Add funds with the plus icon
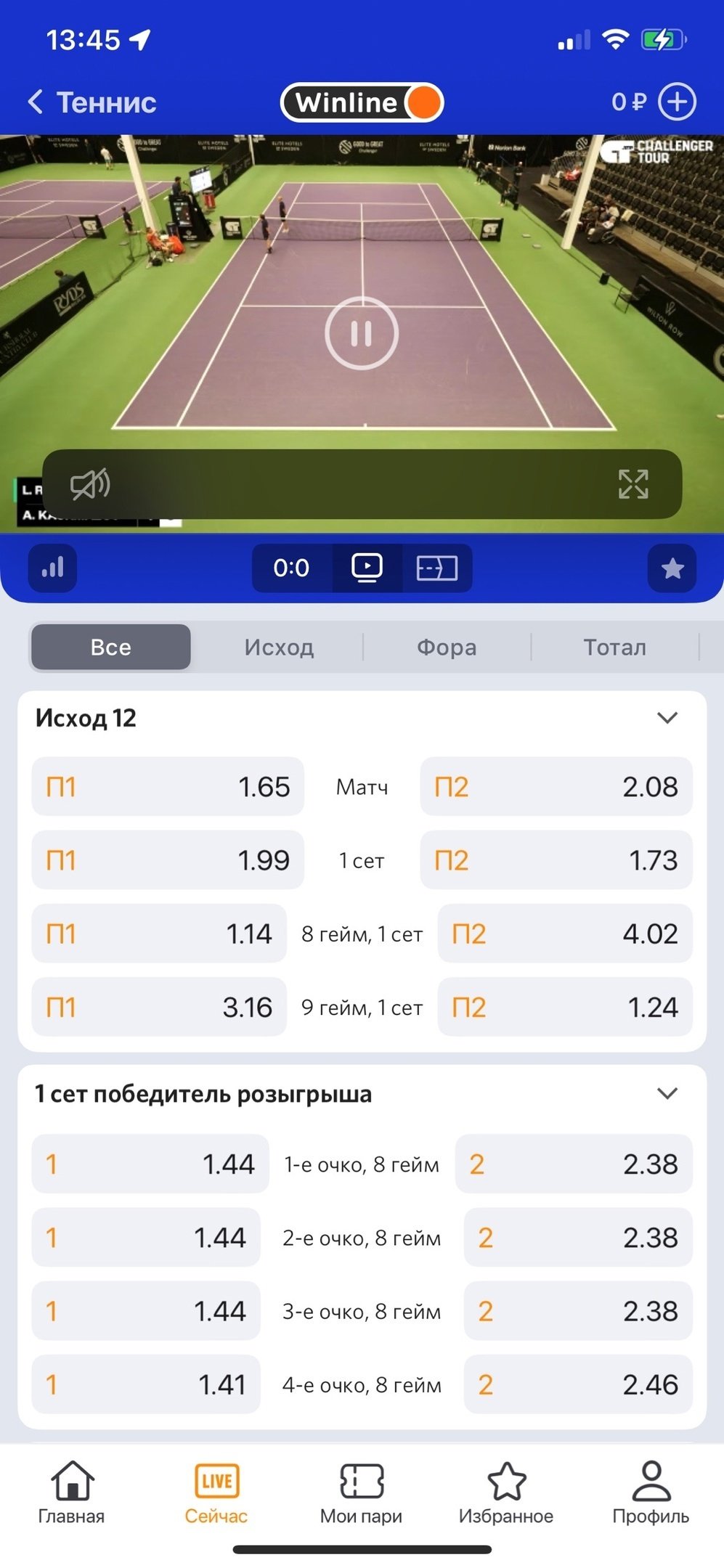Screen dimensions: 724x1568 [677, 102]
